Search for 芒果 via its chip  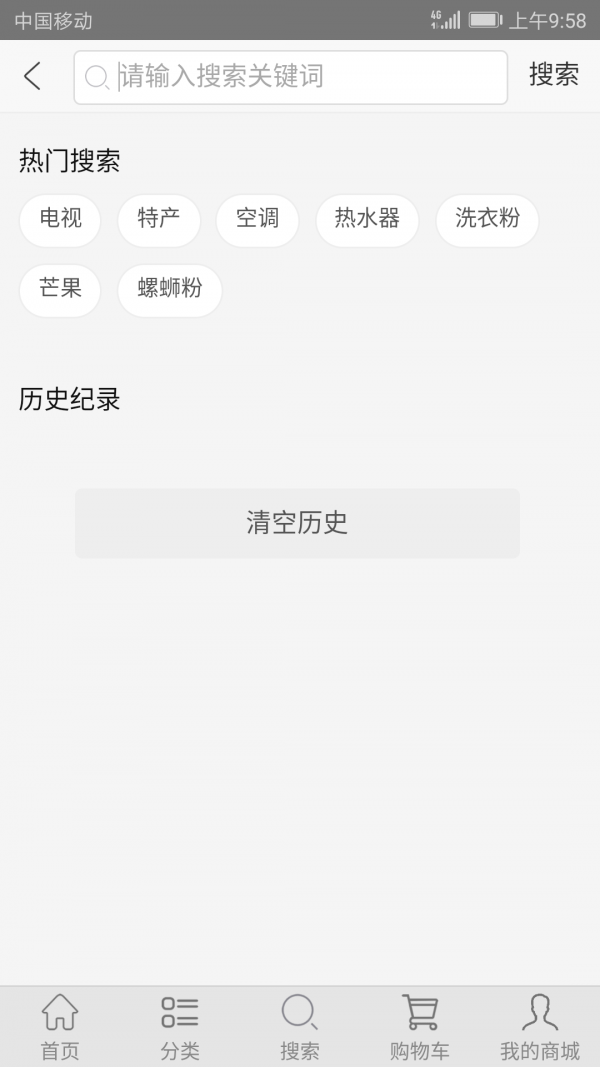click(60, 291)
